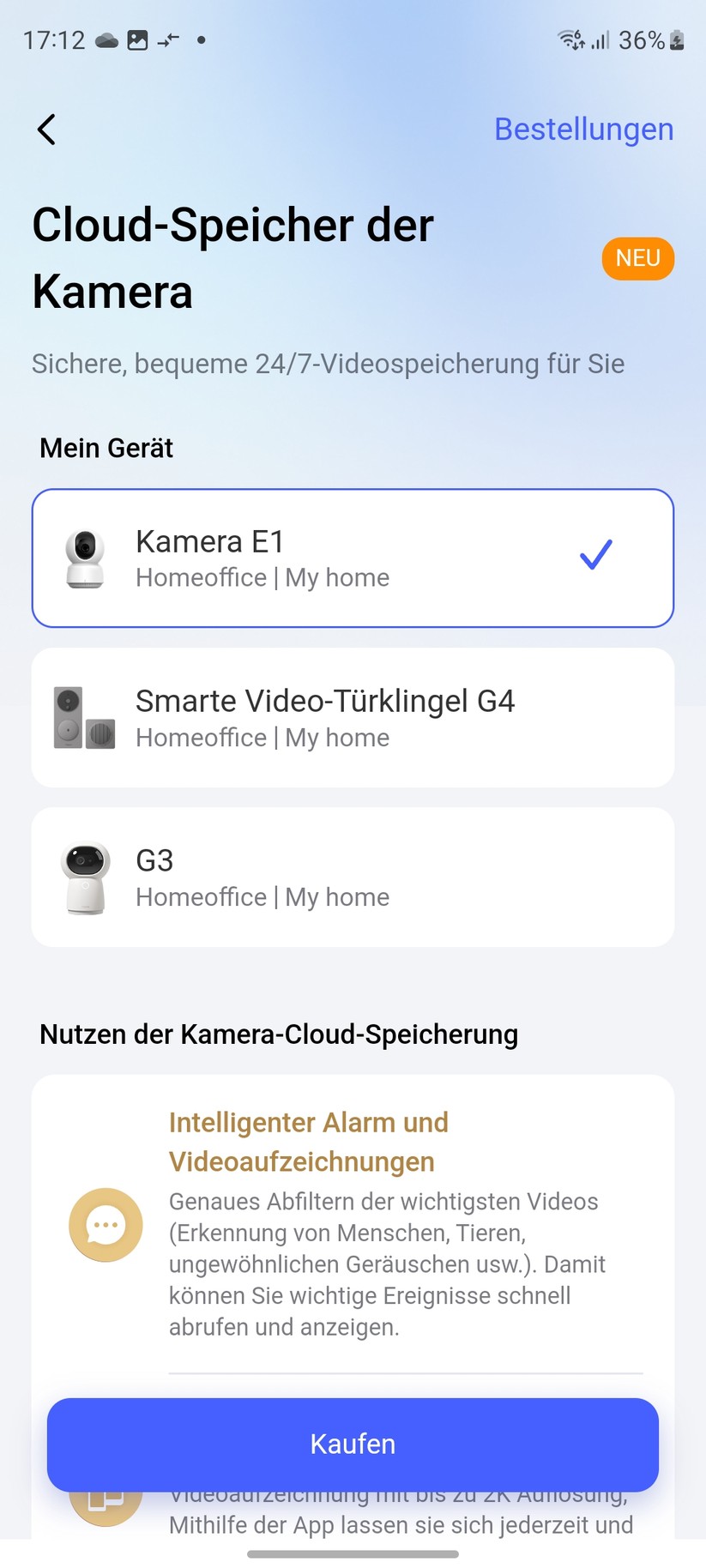Tap the battery indicator showing 36%
Screen dimensions: 706x1568
pyautogui.click(x=645, y=39)
